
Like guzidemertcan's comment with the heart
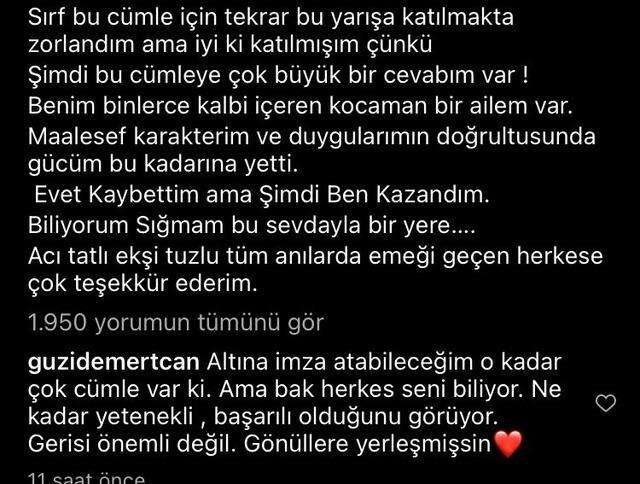[605, 403]
